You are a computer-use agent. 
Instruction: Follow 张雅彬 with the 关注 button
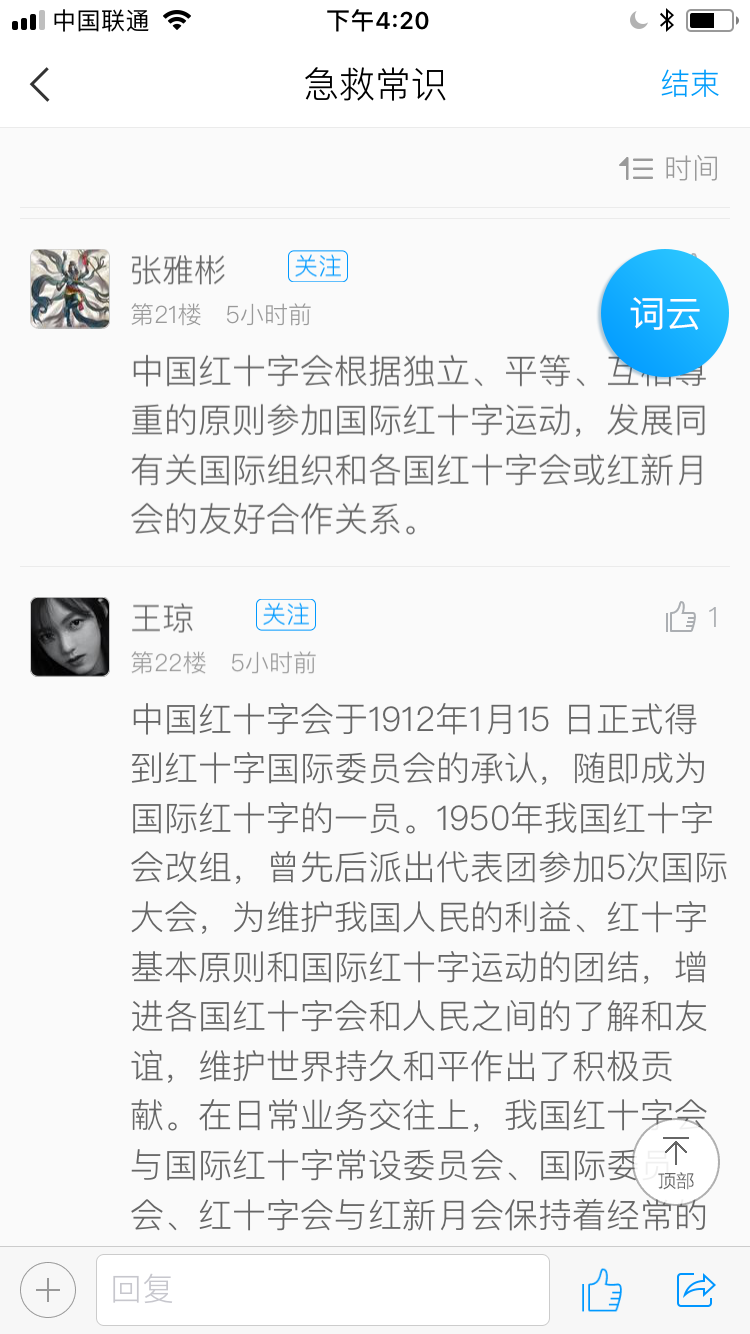(x=317, y=266)
